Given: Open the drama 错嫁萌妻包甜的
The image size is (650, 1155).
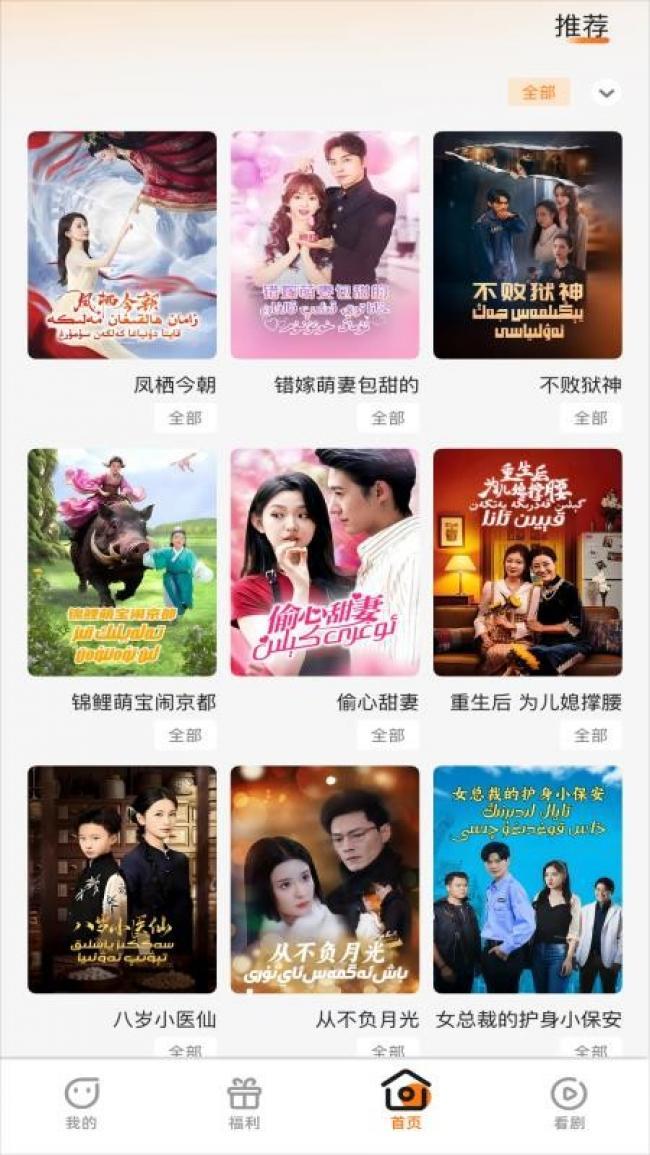Looking at the screenshot, I should click(325, 245).
